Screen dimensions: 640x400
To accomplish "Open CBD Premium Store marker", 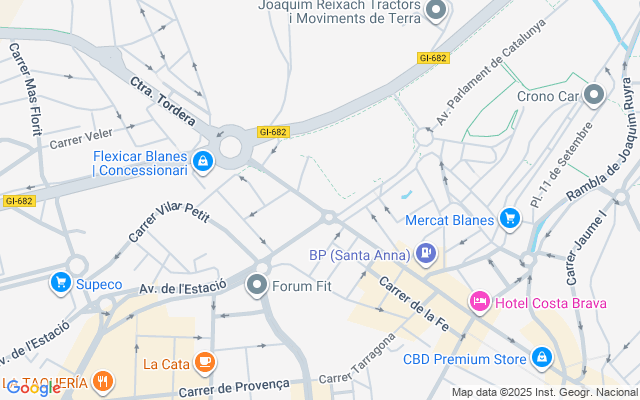I will (541, 357).
